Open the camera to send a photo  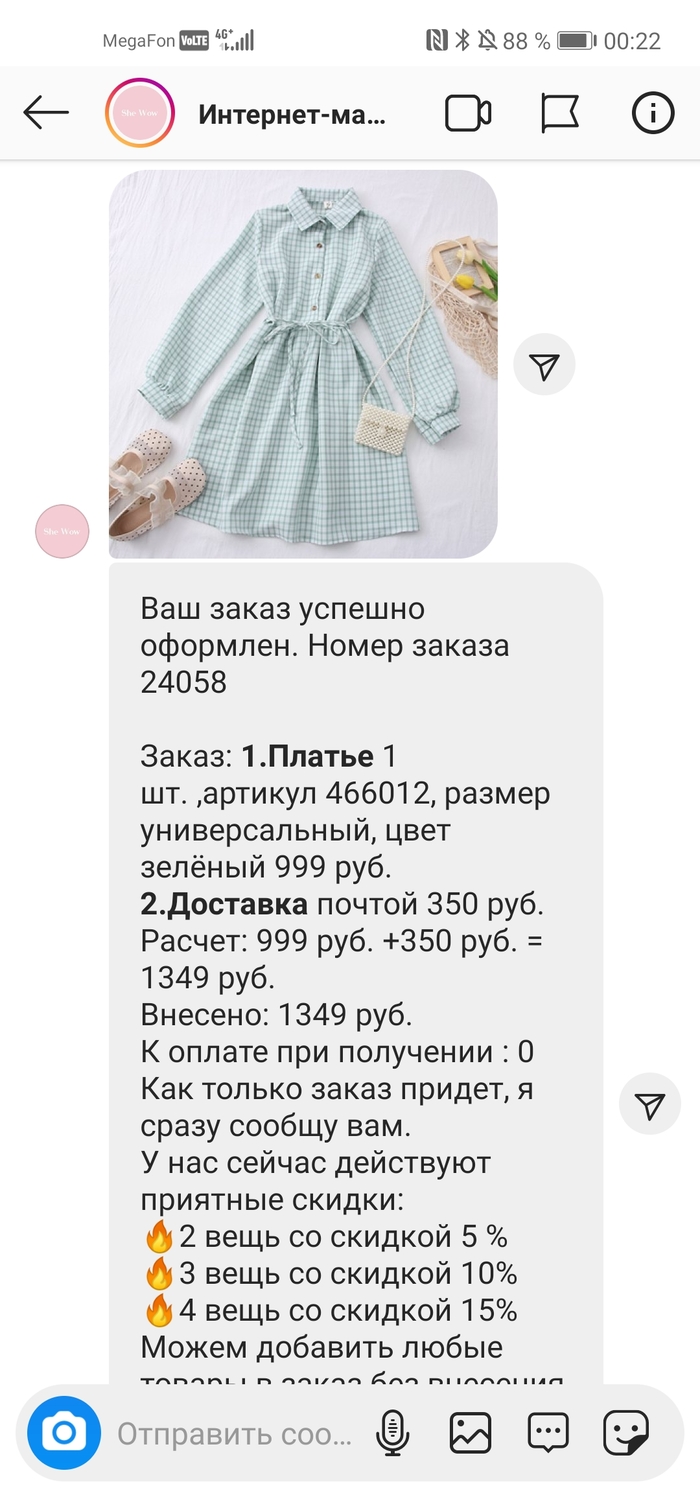tap(64, 1434)
